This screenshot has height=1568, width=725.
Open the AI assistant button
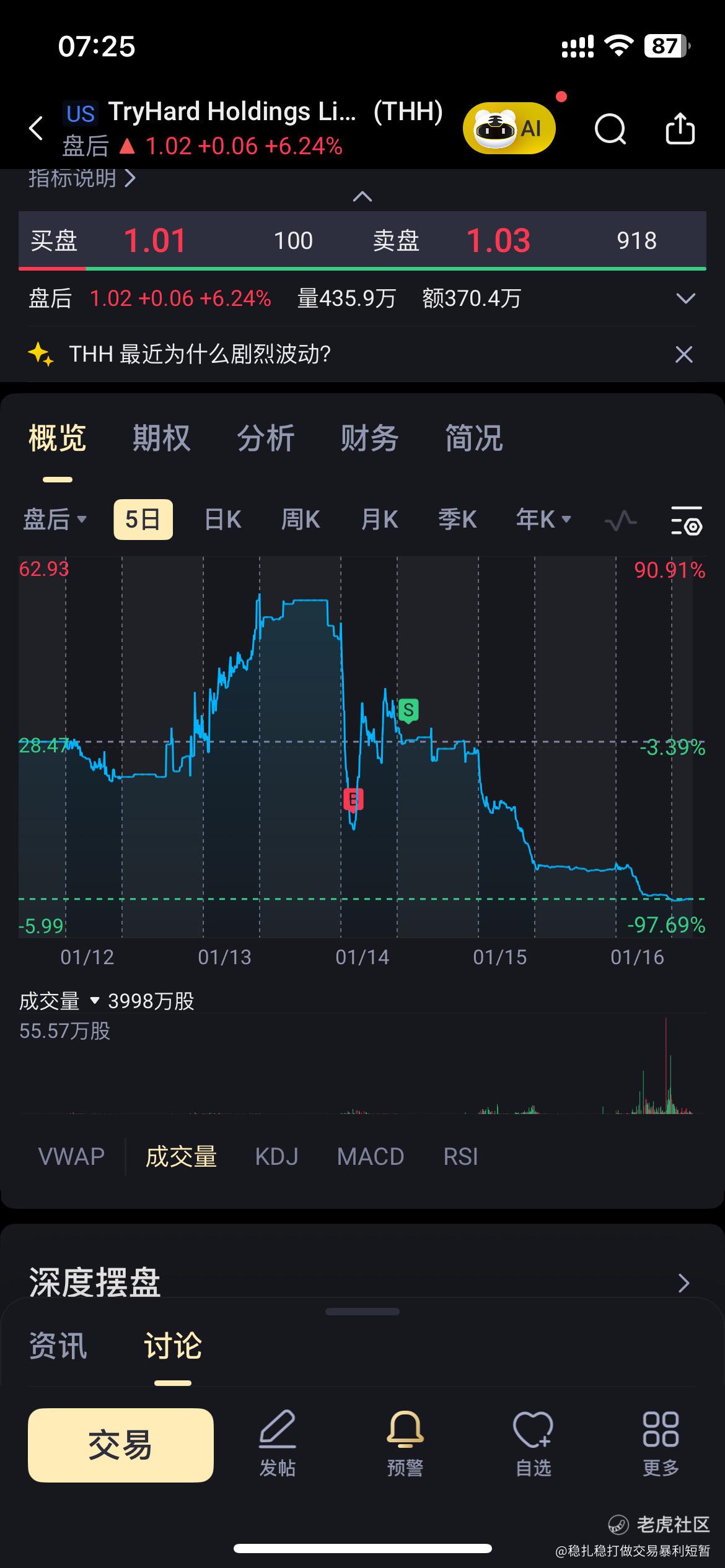(x=509, y=128)
